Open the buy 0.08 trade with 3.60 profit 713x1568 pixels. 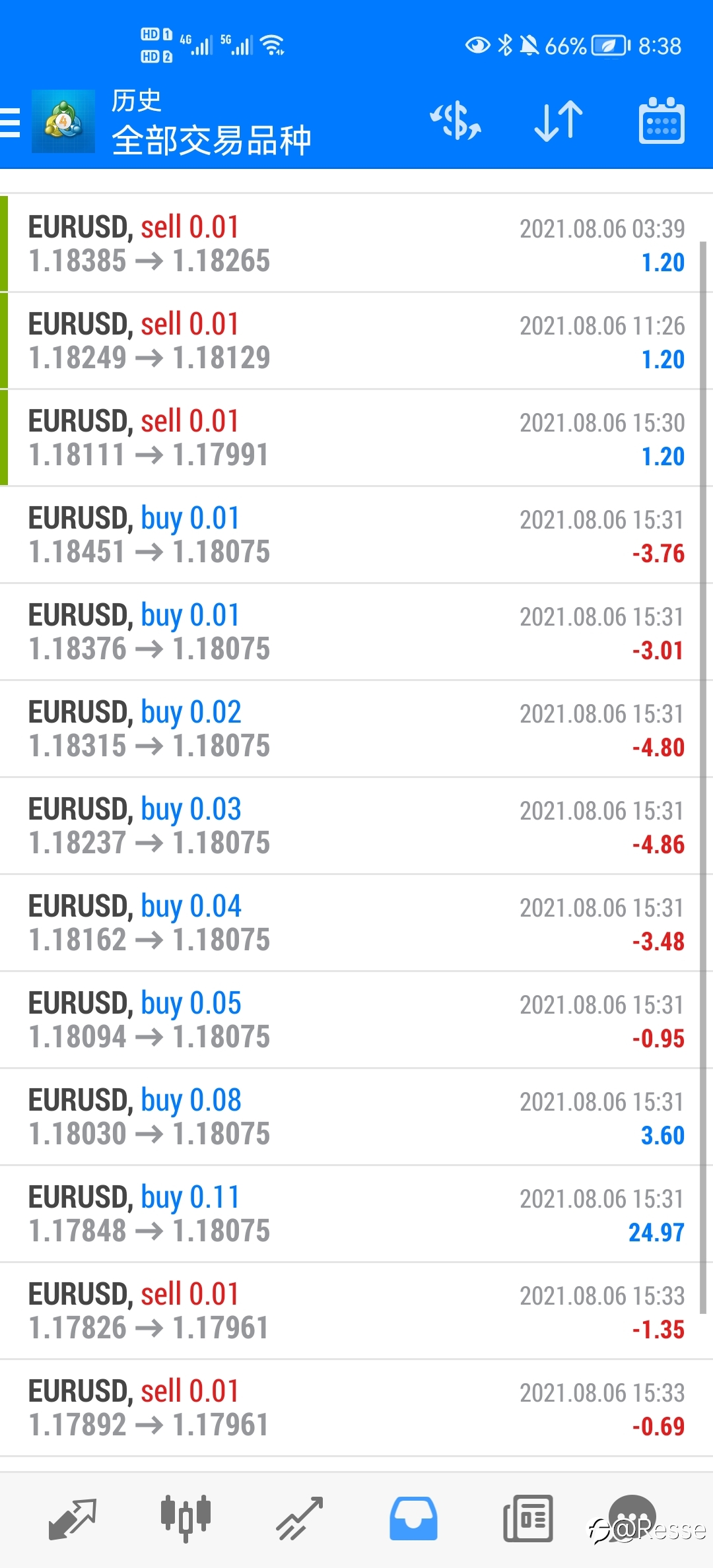pyautogui.click(x=356, y=1117)
